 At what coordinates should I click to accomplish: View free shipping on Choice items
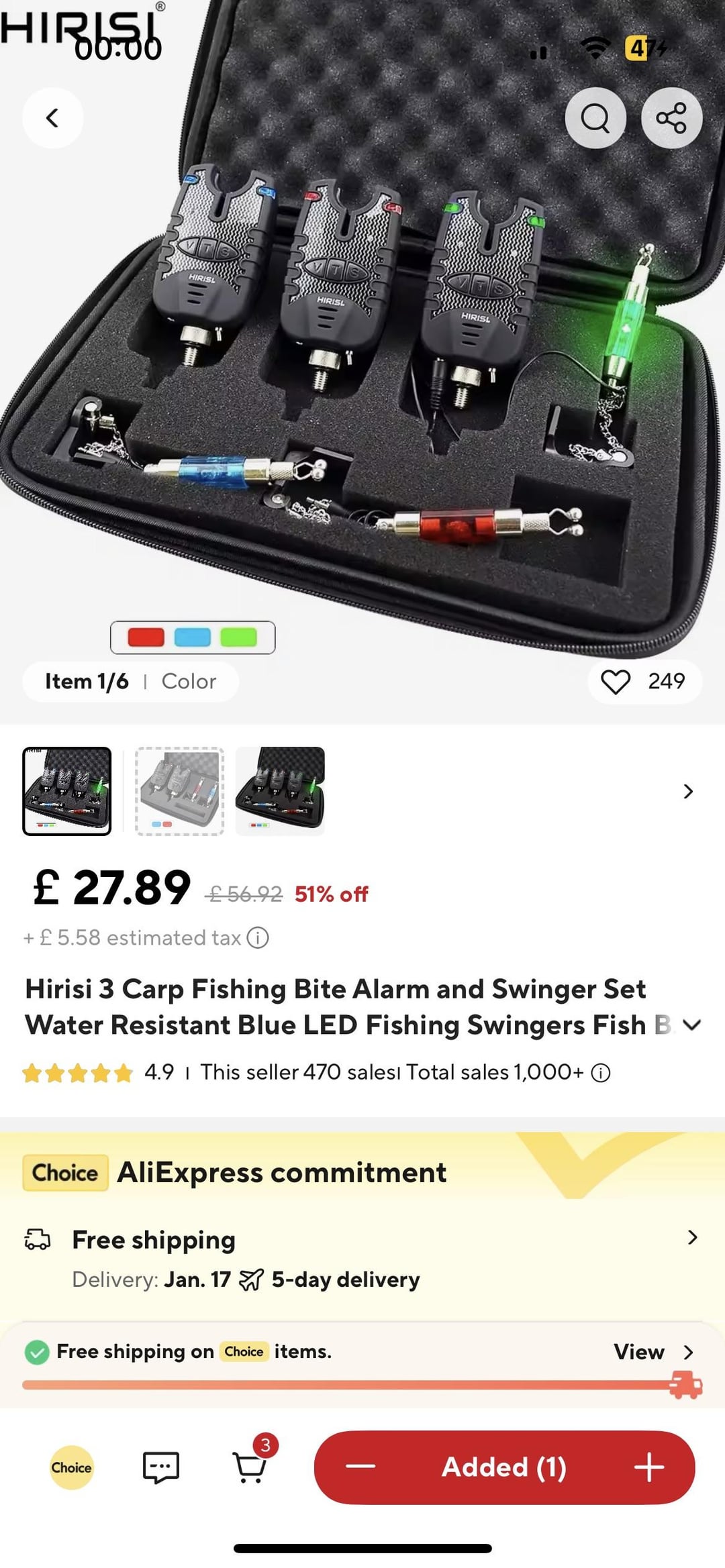point(652,1352)
